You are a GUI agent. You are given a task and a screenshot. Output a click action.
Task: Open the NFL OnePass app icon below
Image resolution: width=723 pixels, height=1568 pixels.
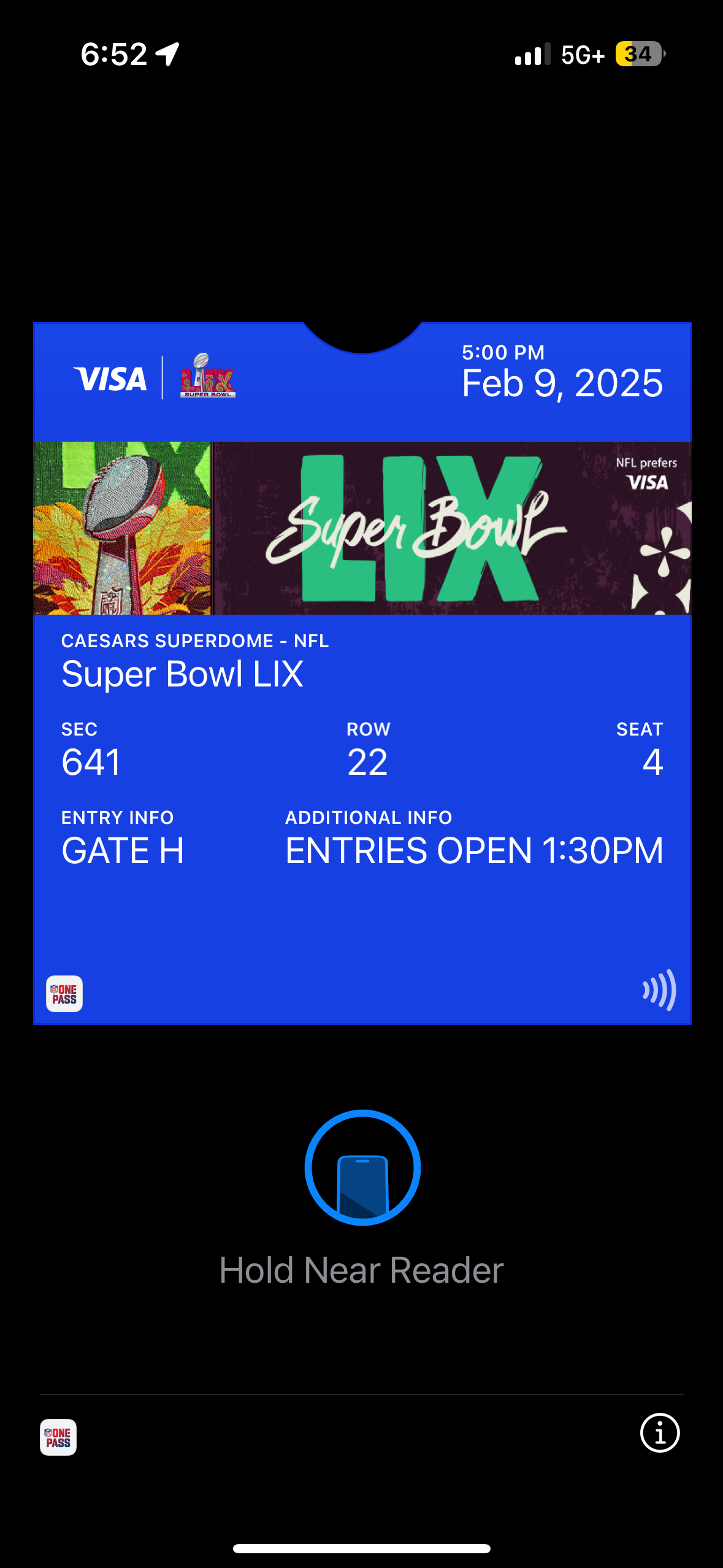point(58,1437)
